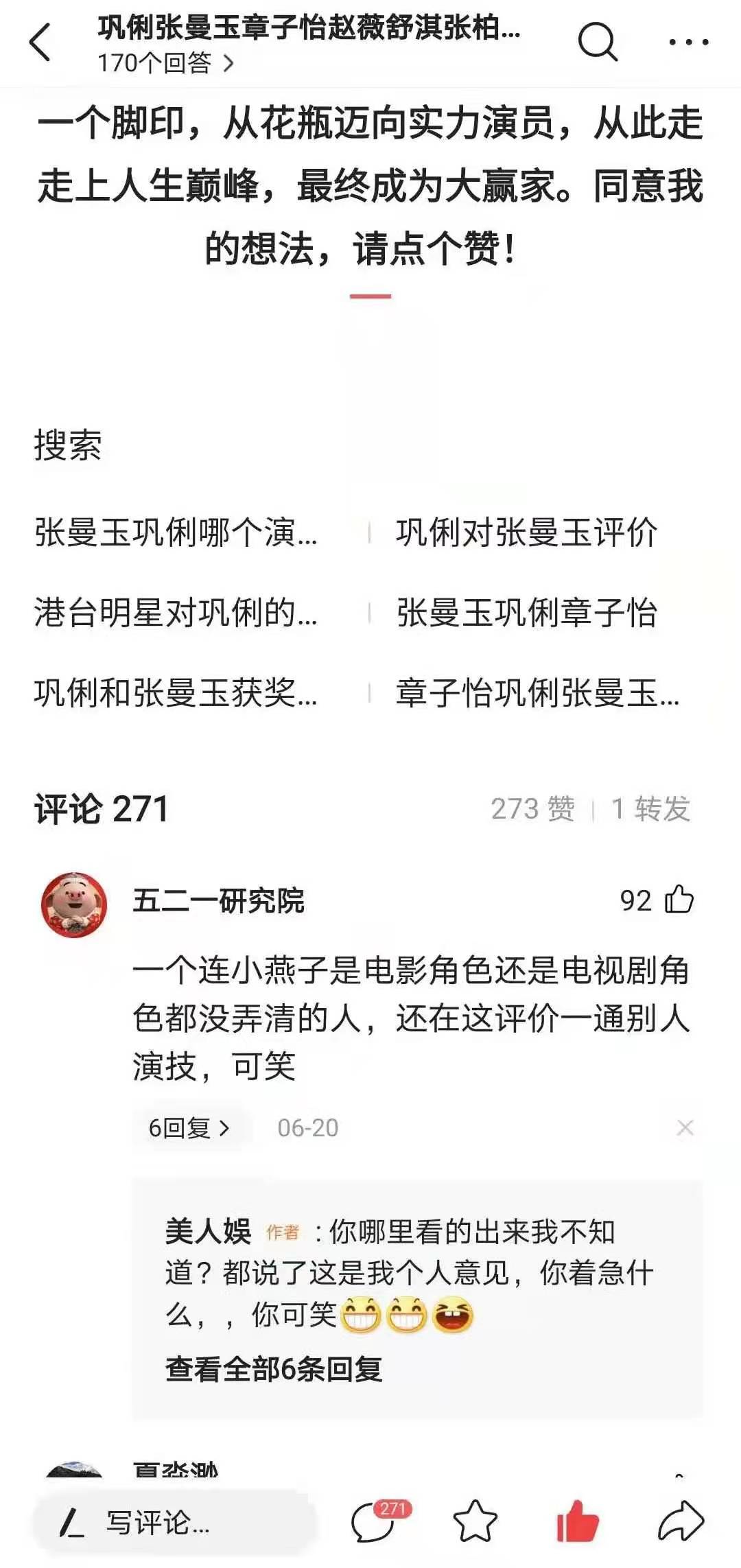Image resolution: width=741 pixels, height=1568 pixels.
Task: Open the profile avatar of 五二一研究院
Action: [x=75, y=905]
